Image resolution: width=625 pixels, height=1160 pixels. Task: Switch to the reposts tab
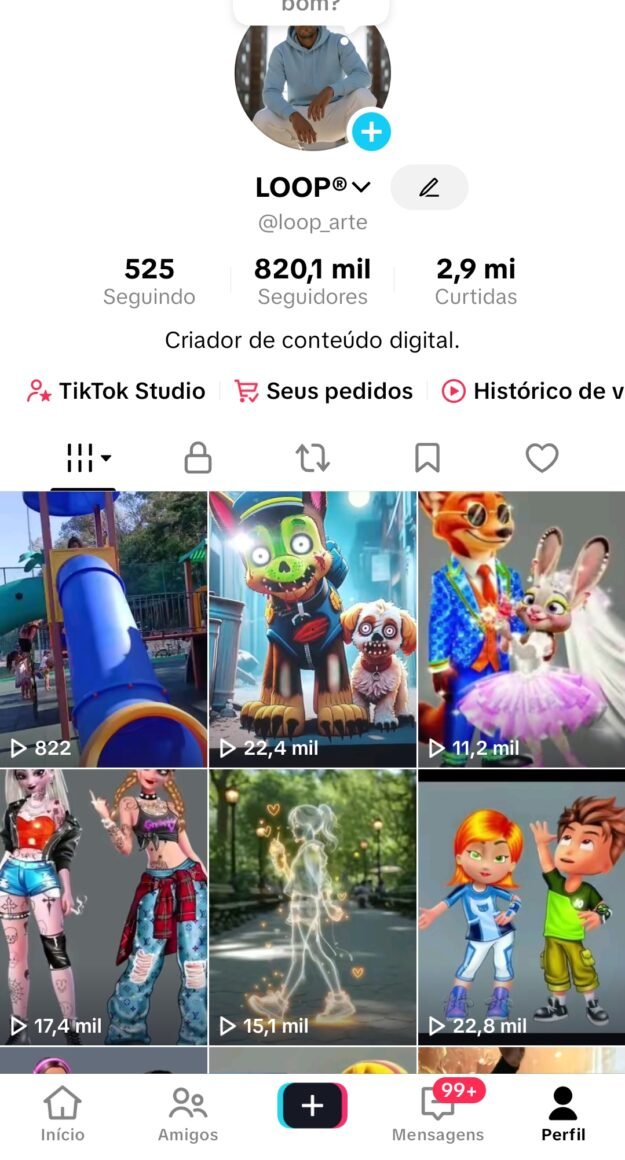pyautogui.click(x=313, y=458)
